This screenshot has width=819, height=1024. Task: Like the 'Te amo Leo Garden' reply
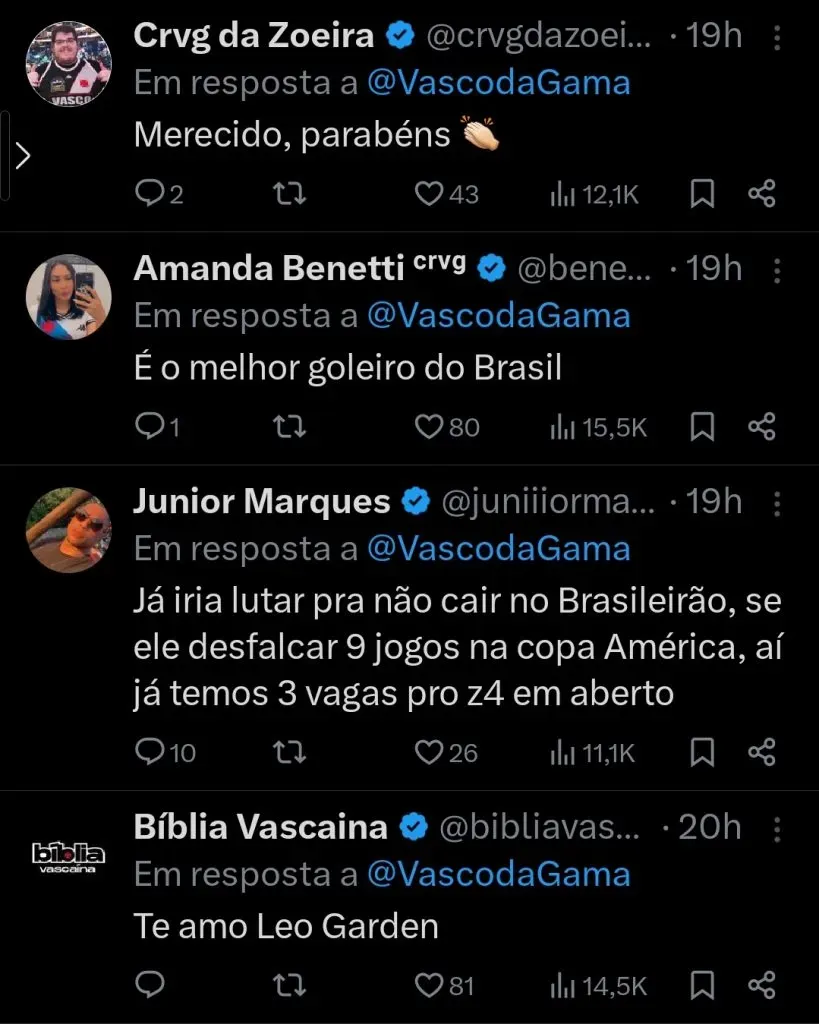click(429, 986)
